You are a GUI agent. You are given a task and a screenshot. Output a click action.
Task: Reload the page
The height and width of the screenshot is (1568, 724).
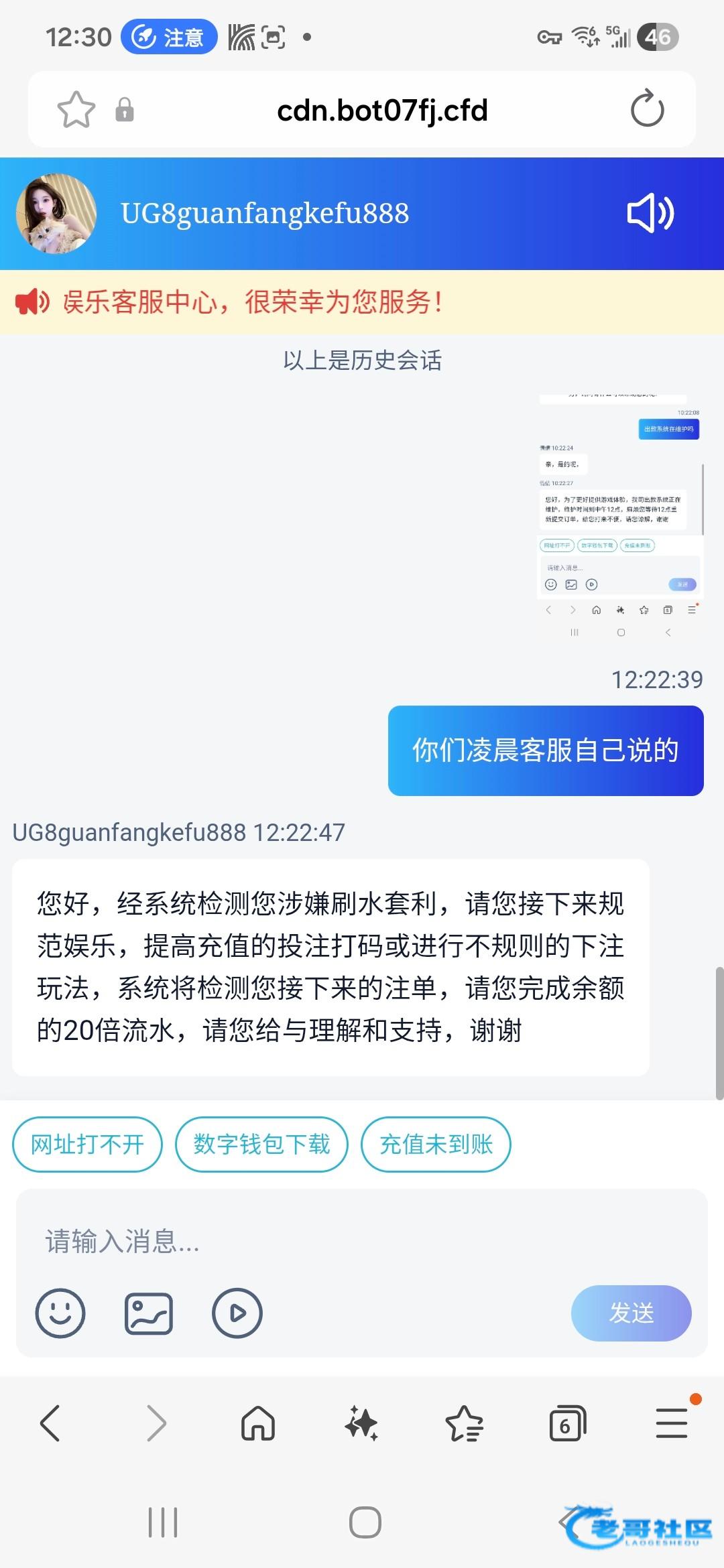[x=647, y=109]
